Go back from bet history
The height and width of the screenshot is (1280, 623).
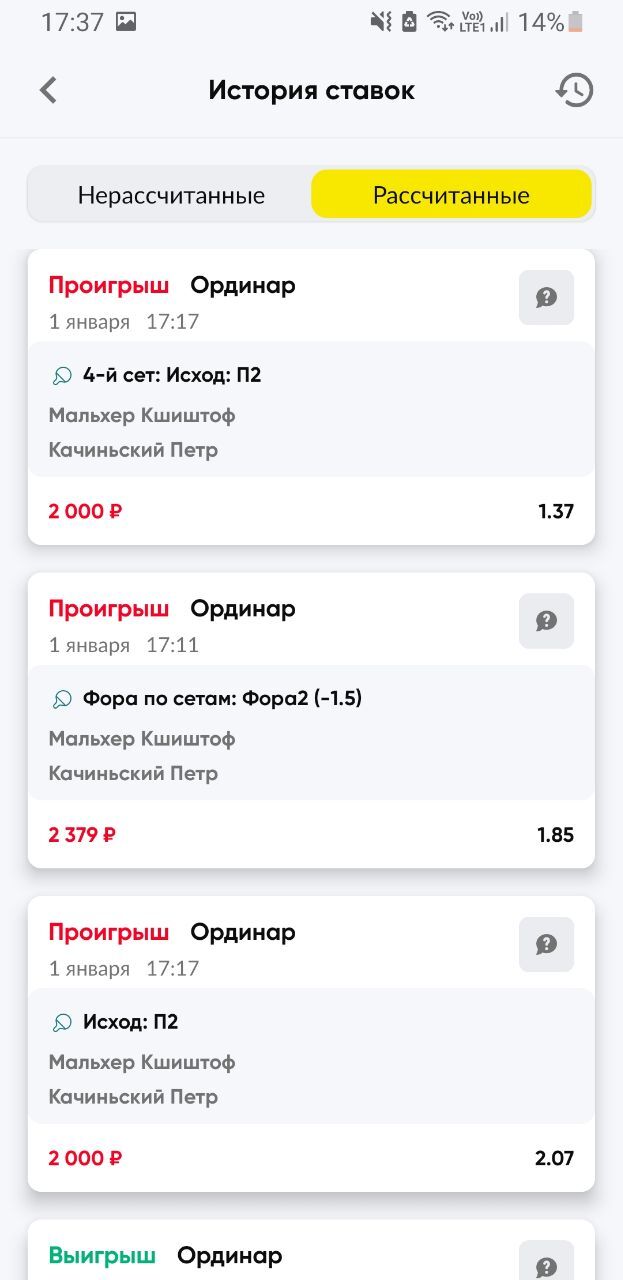(x=48, y=90)
